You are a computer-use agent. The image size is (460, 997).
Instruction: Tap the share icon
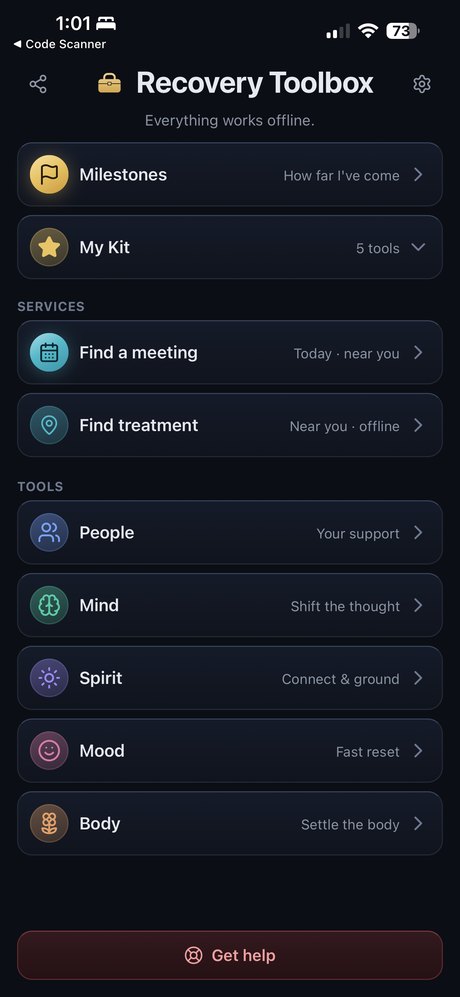pyautogui.click(x=38, y=84)
